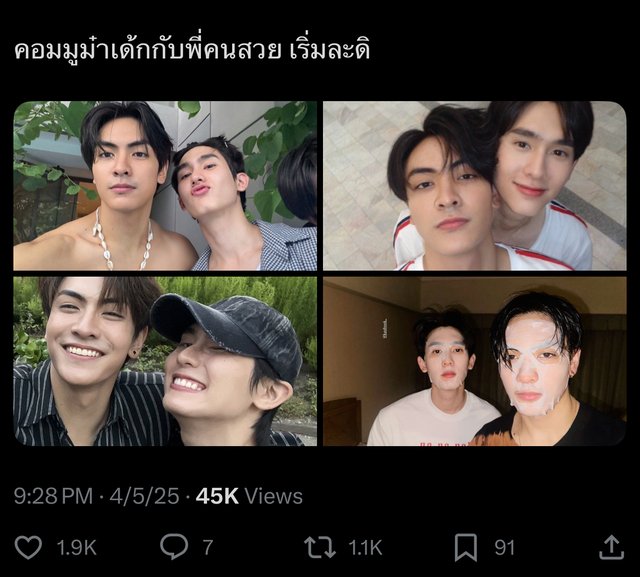The image size is (640, 577).
Task: Like this post with the heart icon
Action: 29,547
